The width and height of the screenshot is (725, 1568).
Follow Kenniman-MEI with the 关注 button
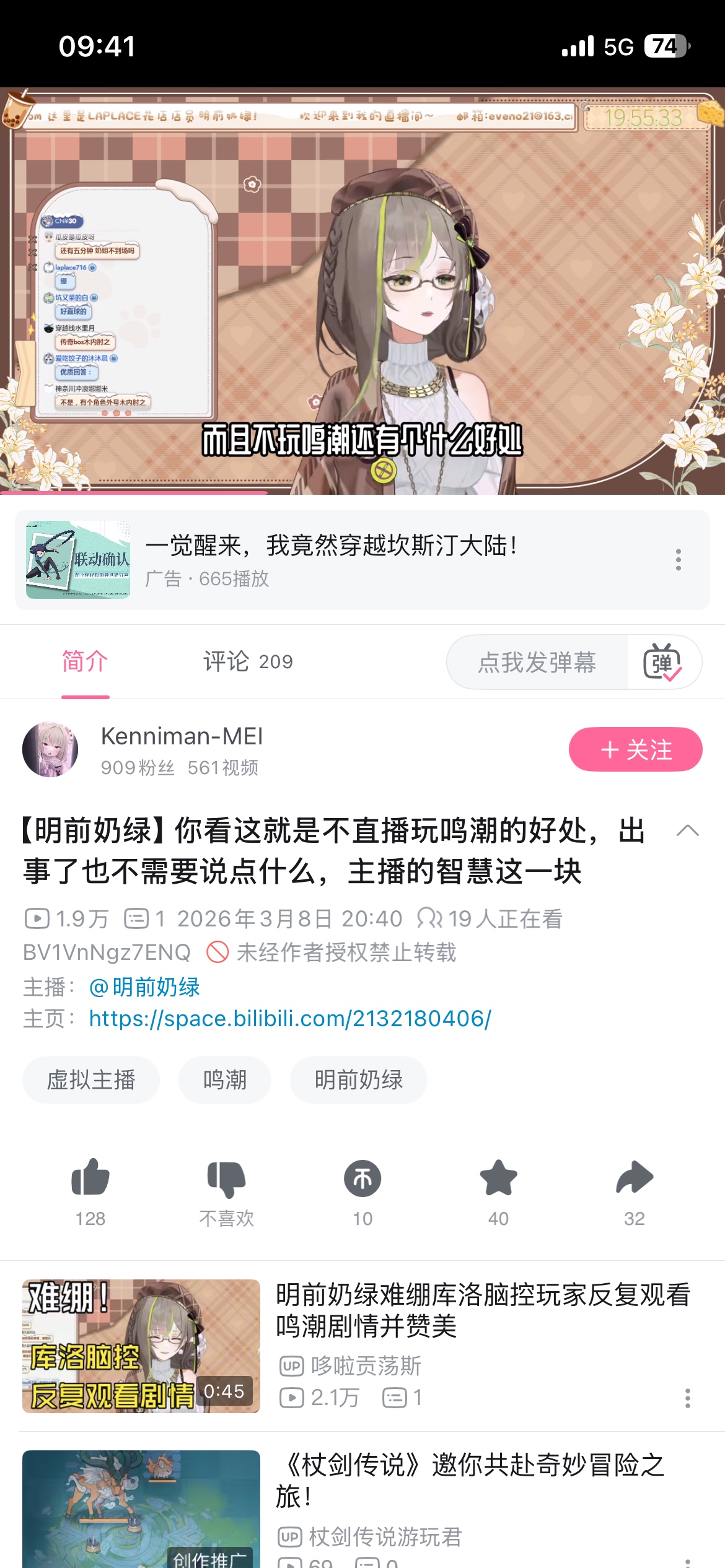coord(636,749)
